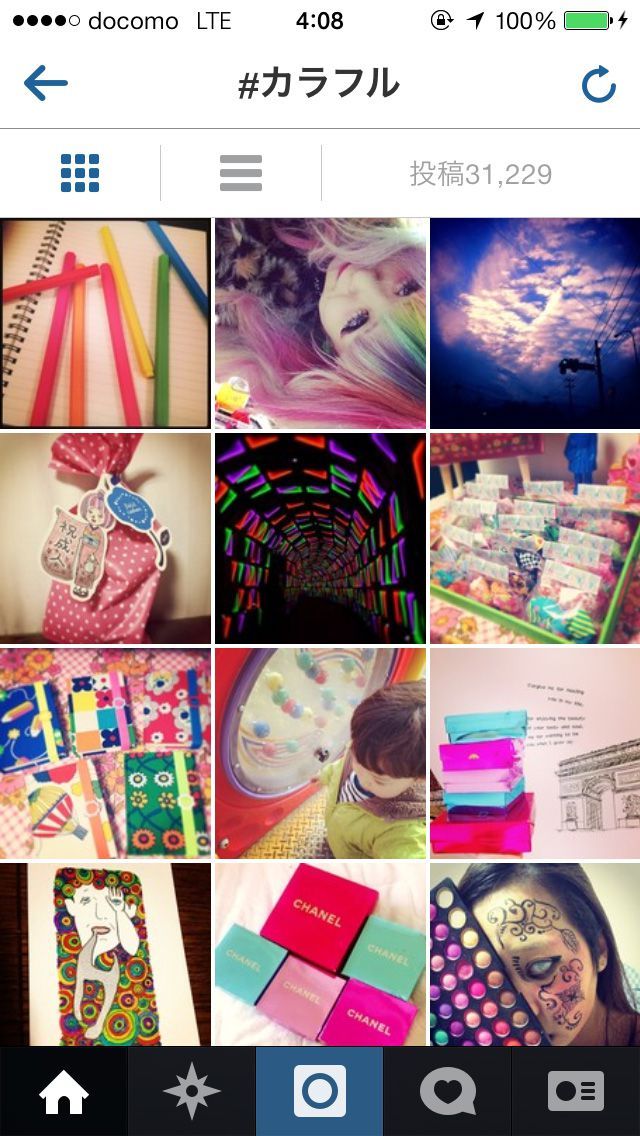Open the explore star tab
The height and width of the screenshot is (1136, 640).
(x=192, y=1091)
